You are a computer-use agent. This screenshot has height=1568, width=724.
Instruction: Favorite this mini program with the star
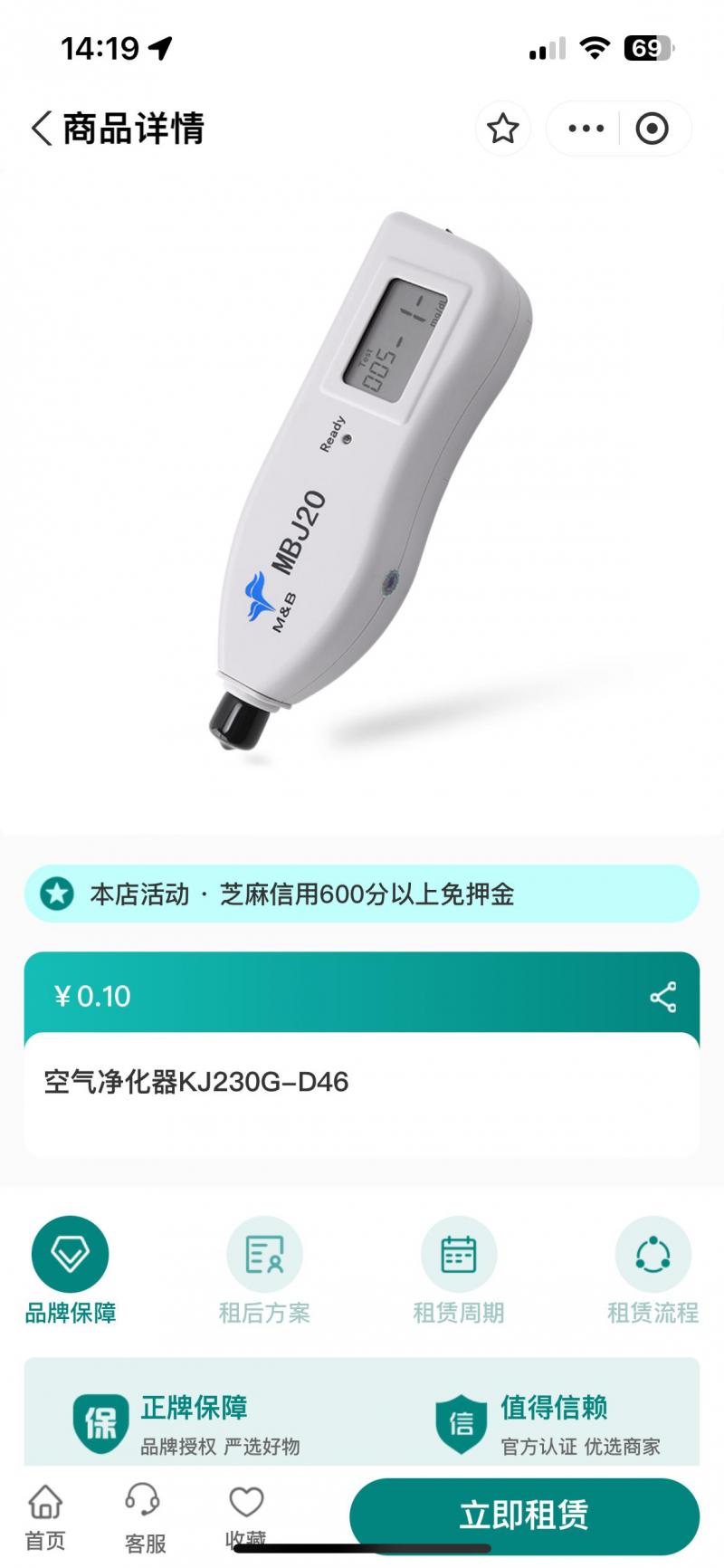click(x=502, y=129)
